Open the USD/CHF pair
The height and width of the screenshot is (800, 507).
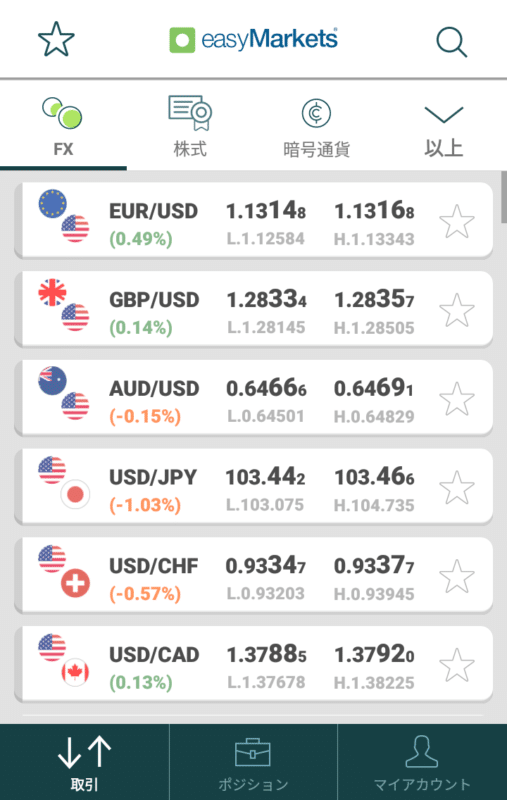point(254,576)
